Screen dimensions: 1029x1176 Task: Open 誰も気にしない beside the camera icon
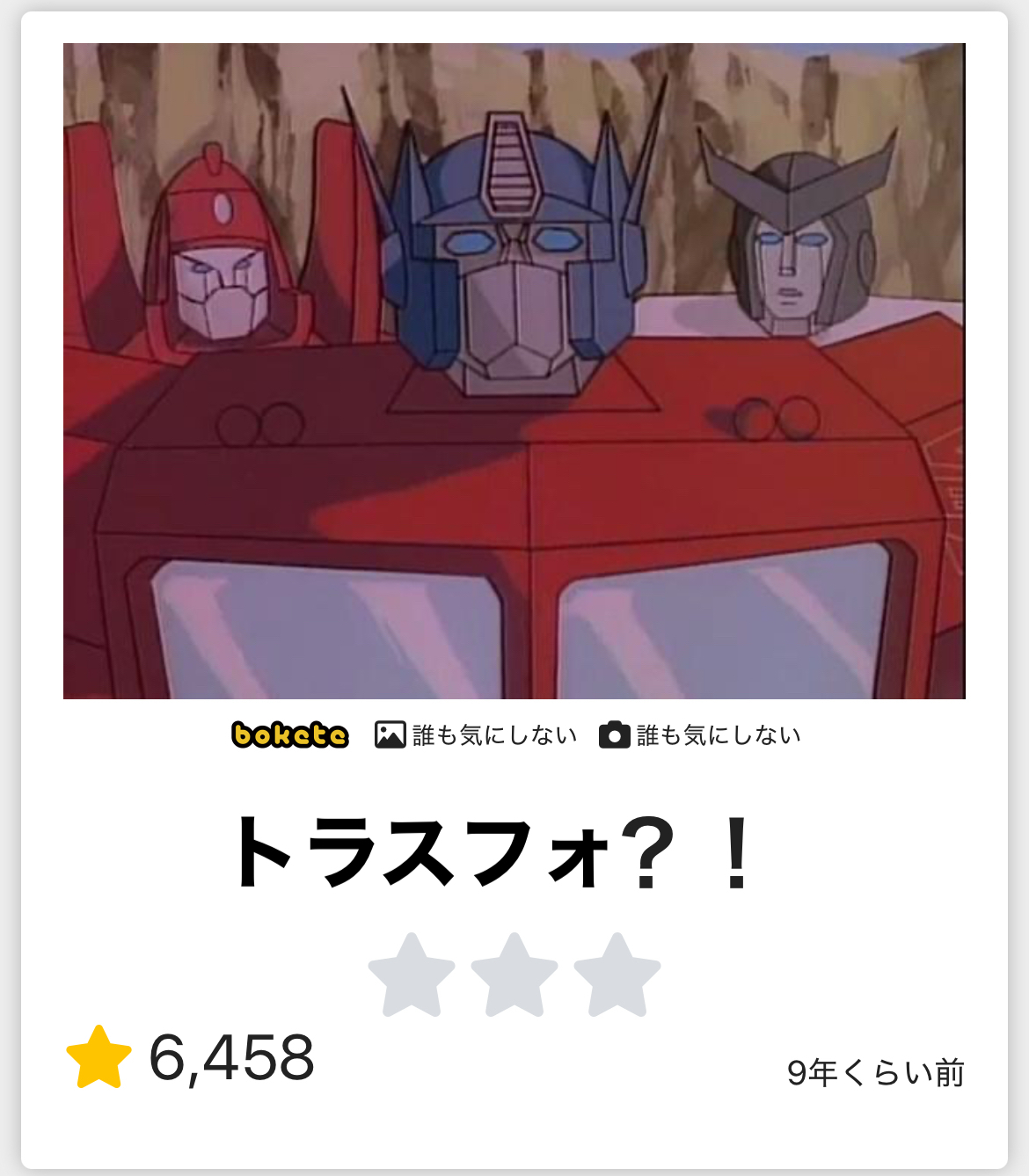pyautogui.click(x=719, y=735)
